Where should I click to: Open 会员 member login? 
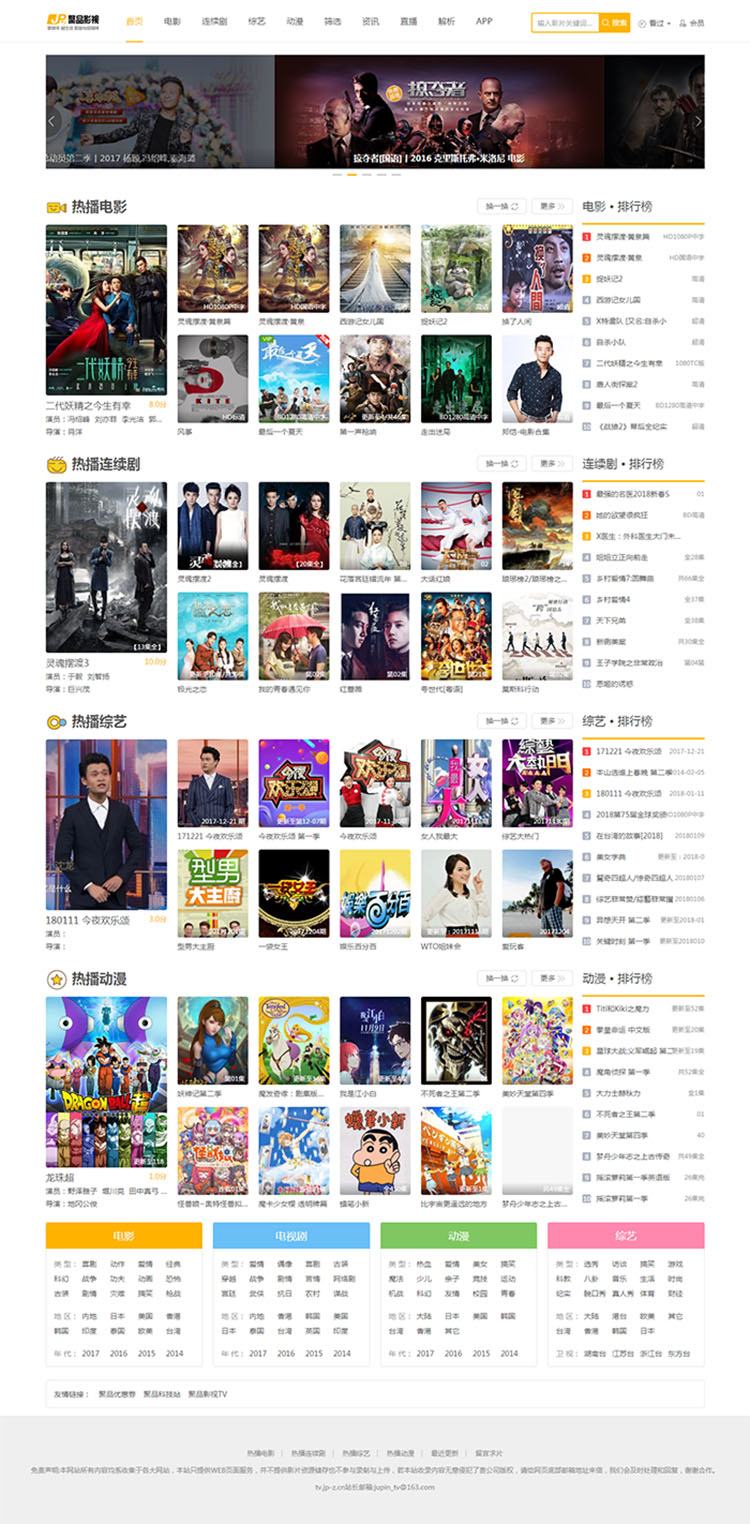pos(692,22)
